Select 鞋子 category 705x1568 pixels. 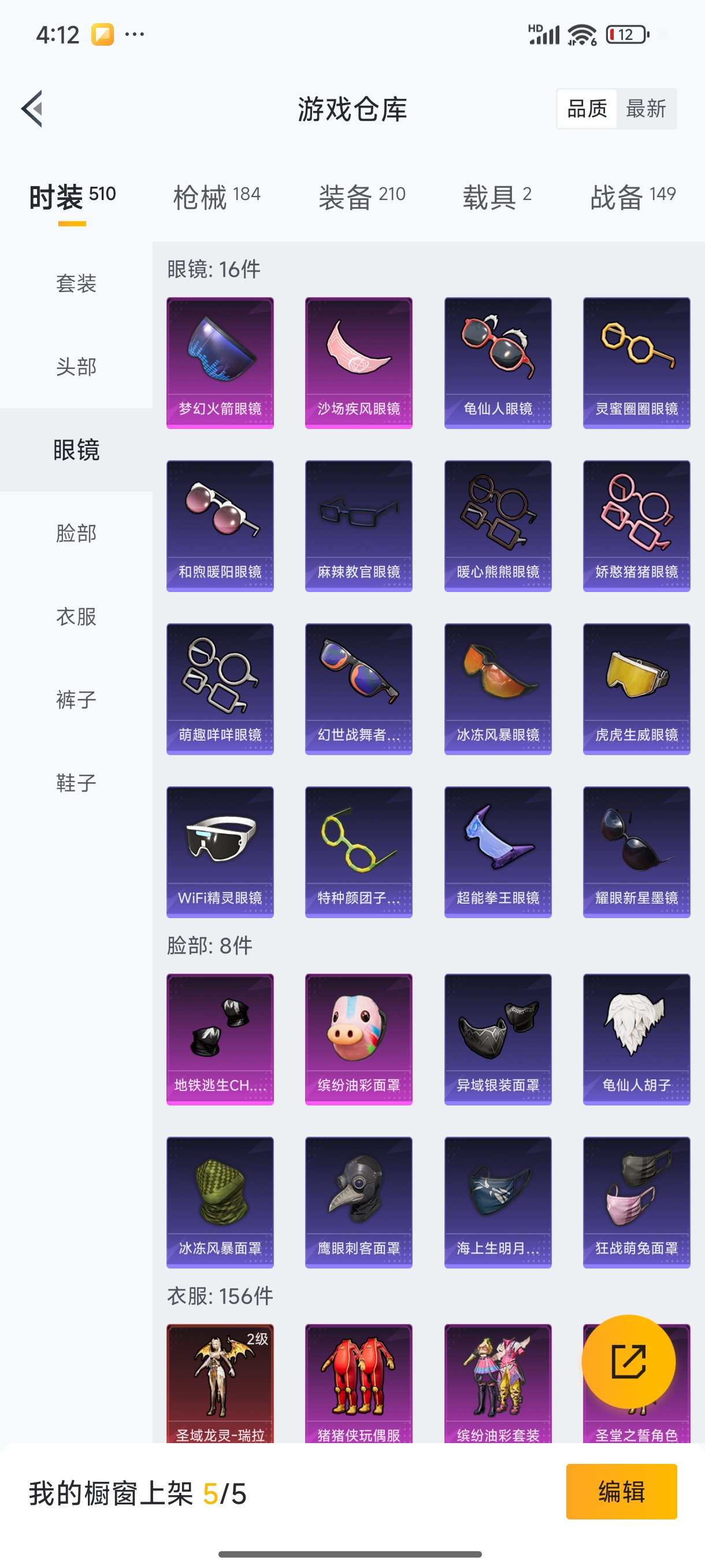tap(76, 783)
